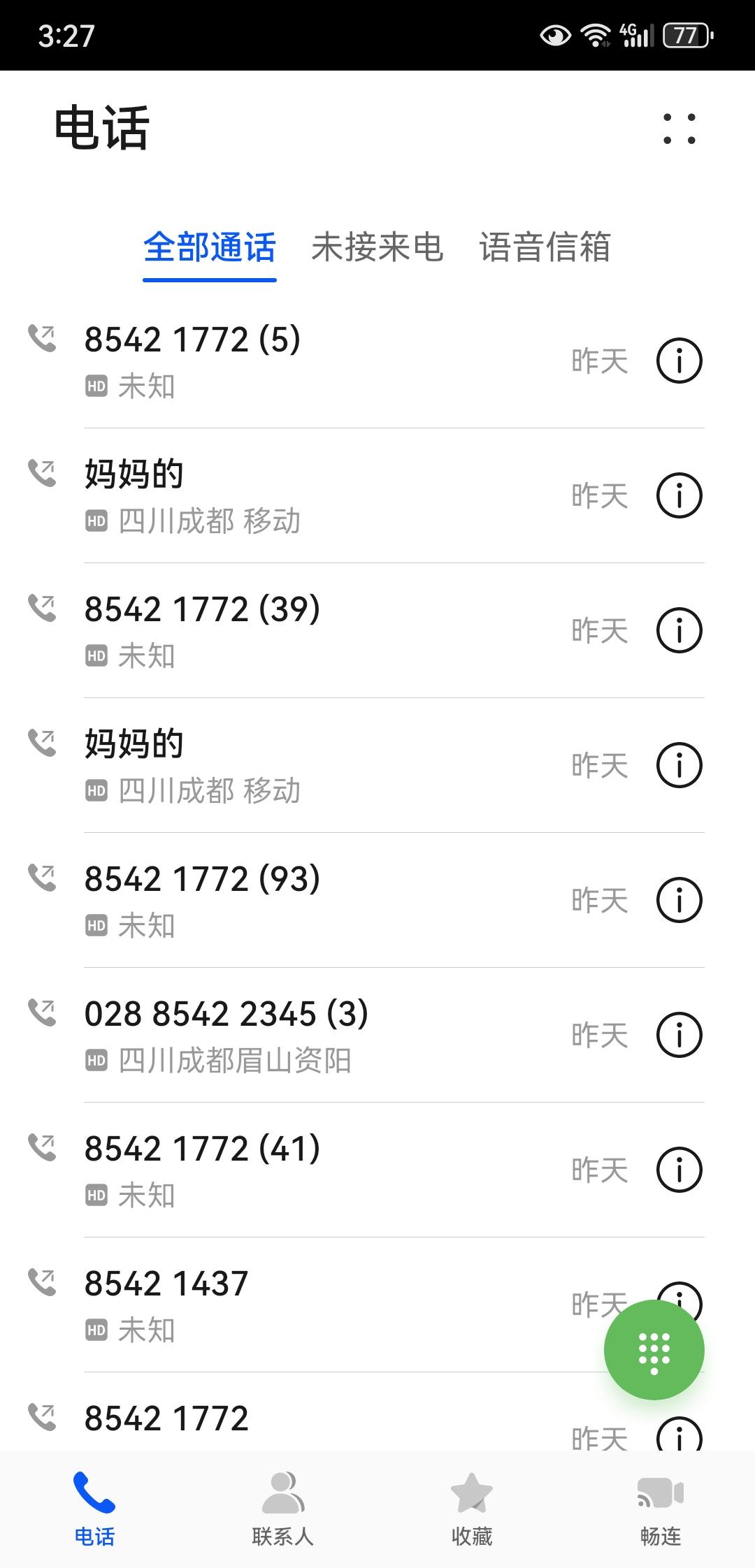Dial the 8542 1437 call entry

tap(280, 1305)
